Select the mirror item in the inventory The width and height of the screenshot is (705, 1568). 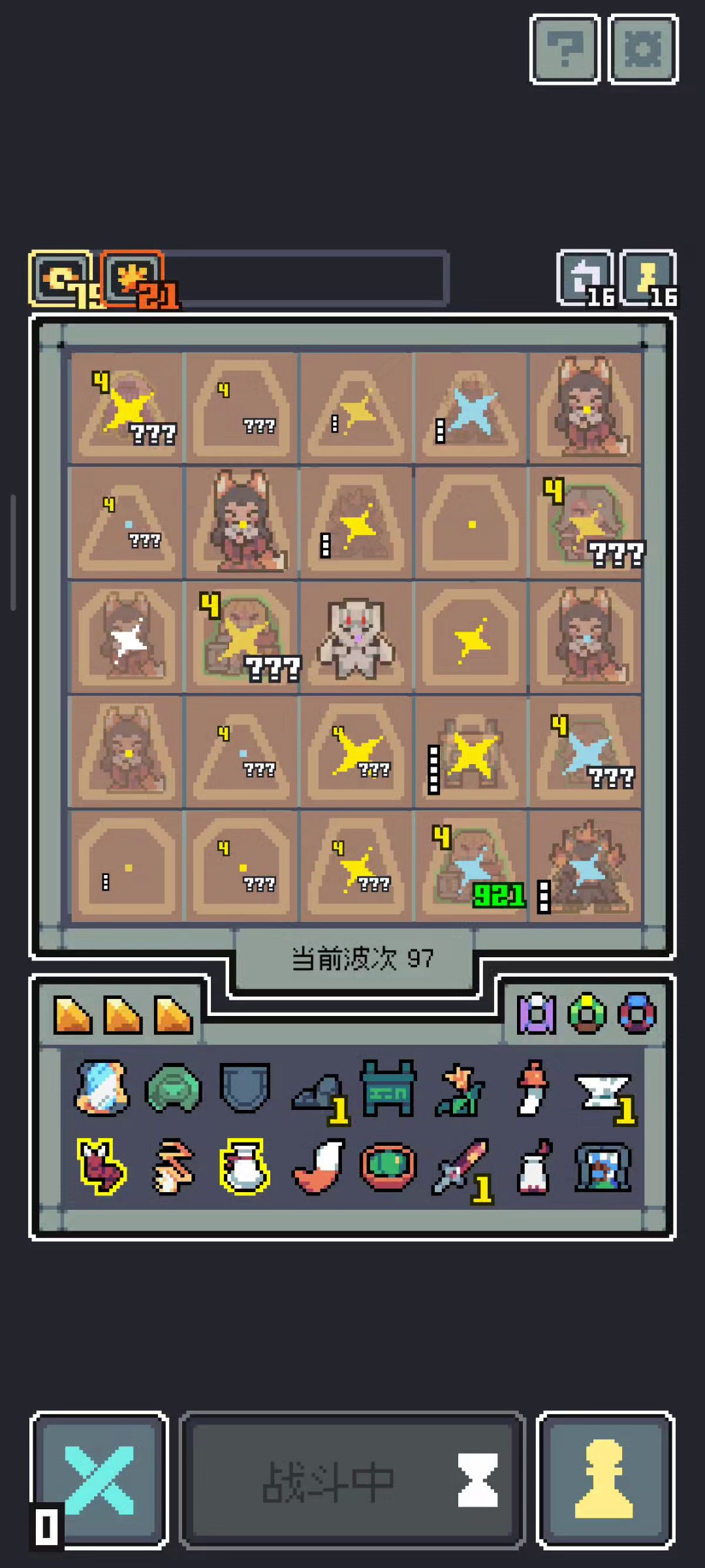pyautogui.click(x=101, y=1088)
